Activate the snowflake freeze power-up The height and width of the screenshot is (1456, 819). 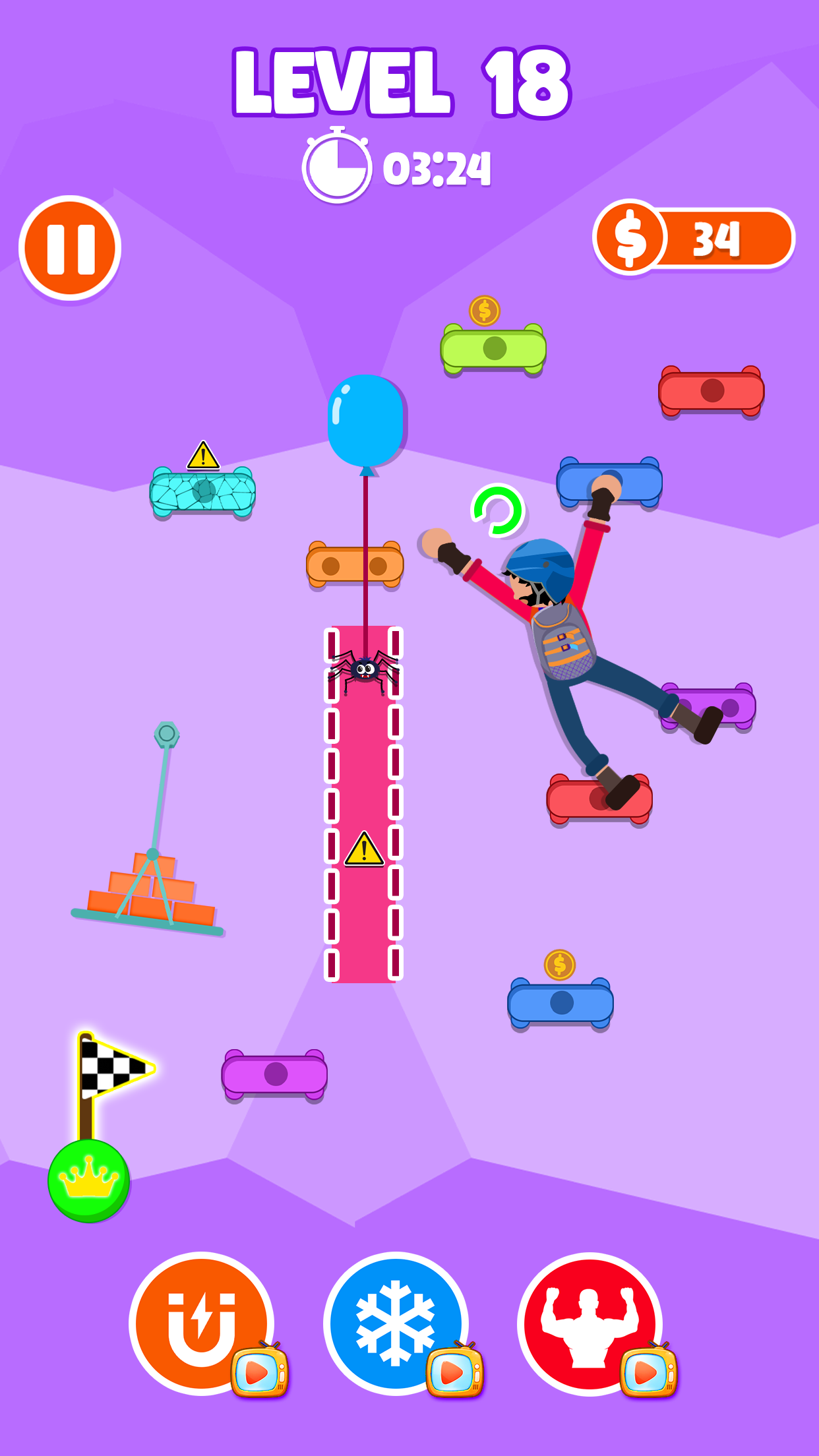pos(396,1323)
